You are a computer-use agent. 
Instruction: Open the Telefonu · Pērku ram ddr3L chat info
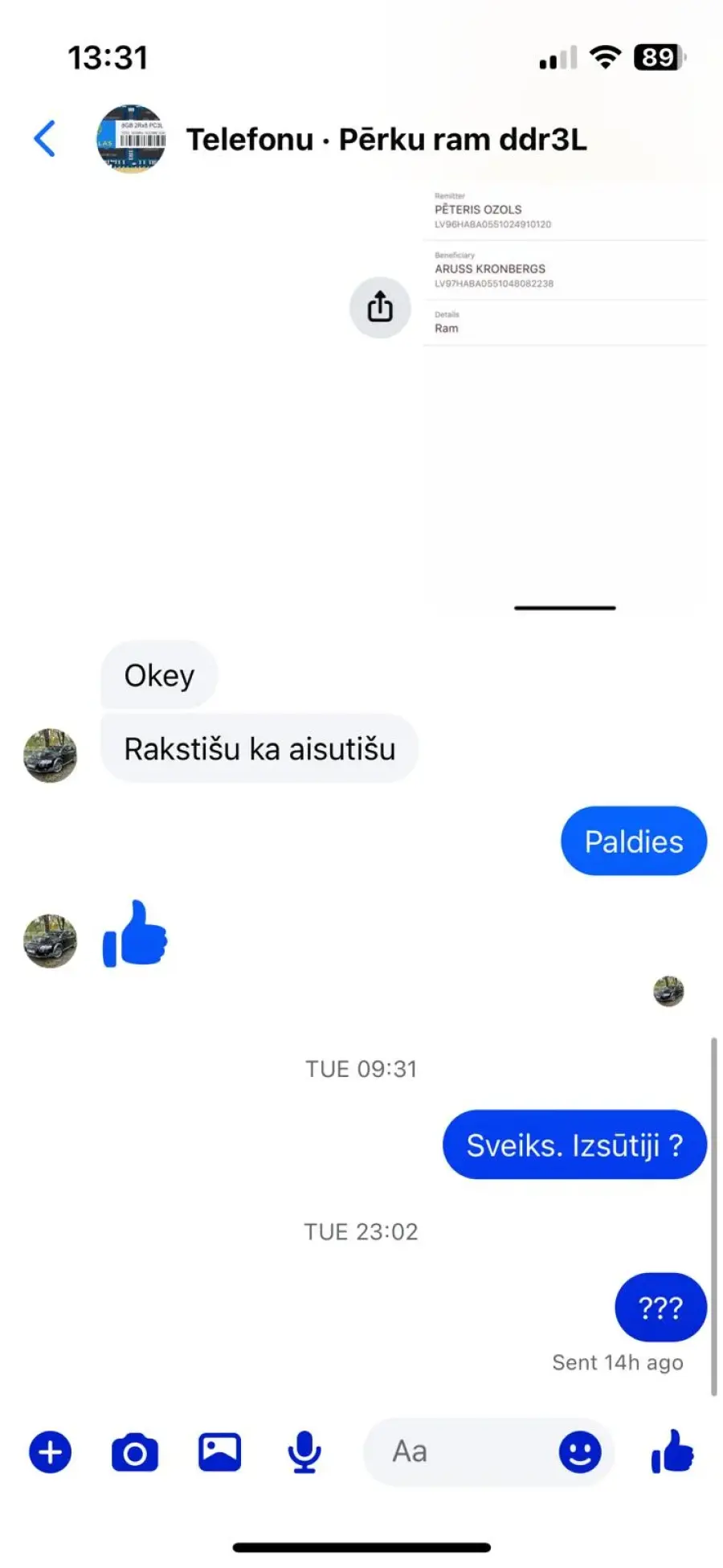pyautogui.click(x=386, y=140)
